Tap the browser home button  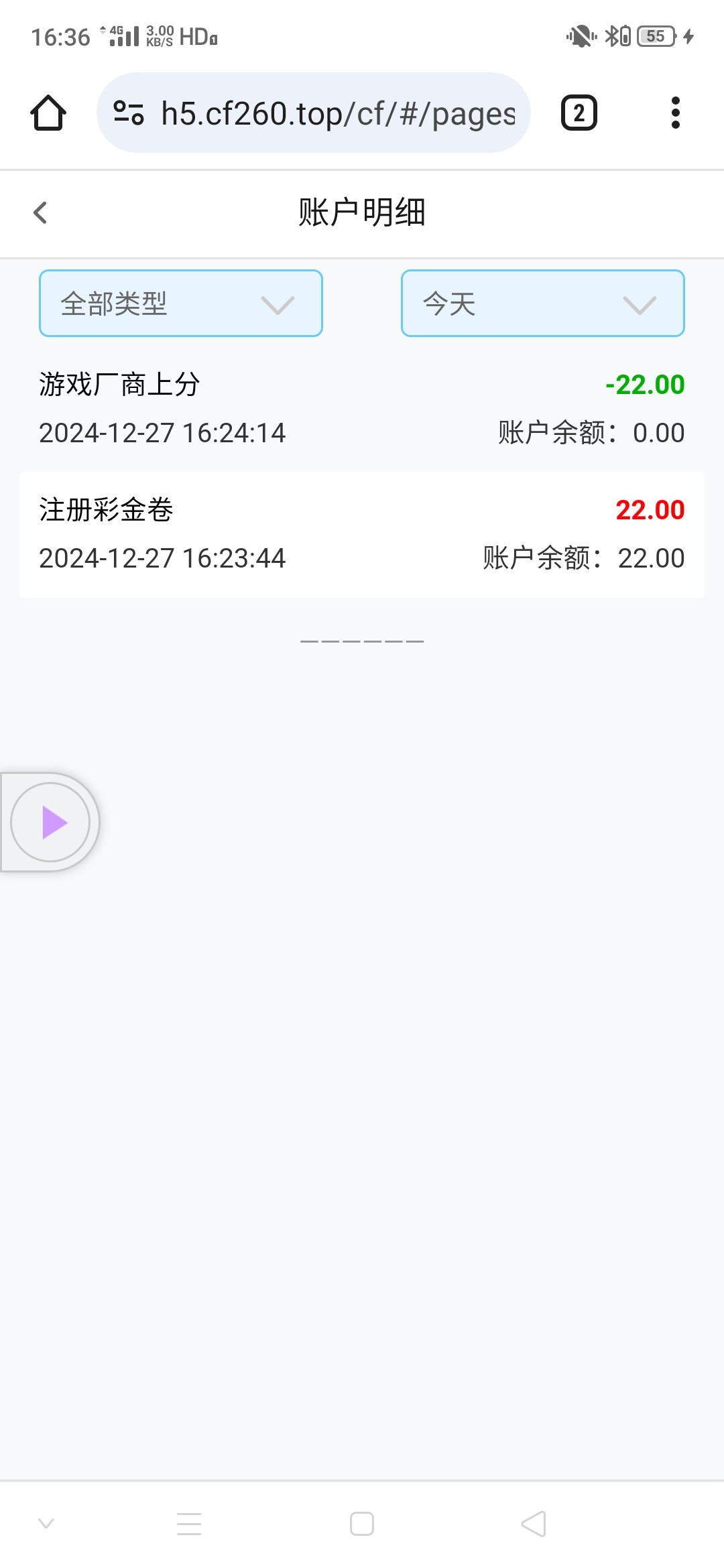tap(48, 113)
